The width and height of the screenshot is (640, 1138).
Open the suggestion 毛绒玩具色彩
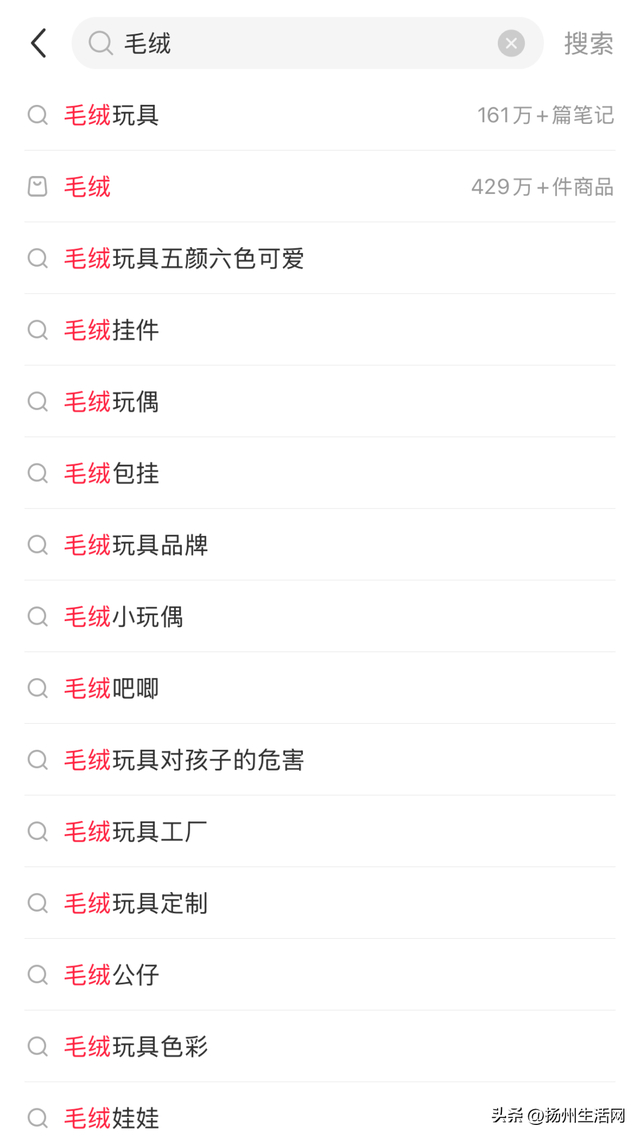(x=320, y=1047)
